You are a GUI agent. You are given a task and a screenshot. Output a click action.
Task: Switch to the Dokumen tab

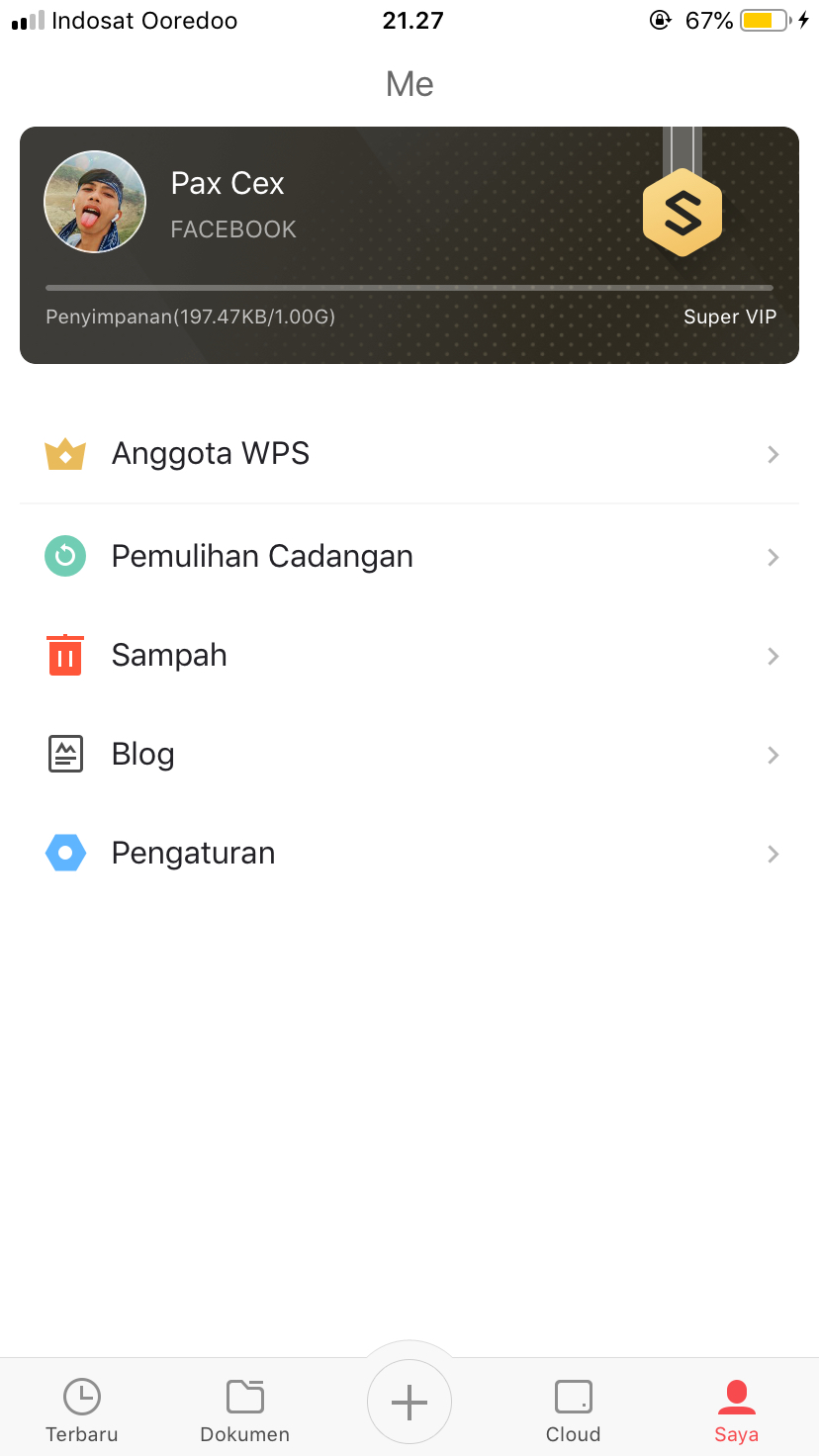coord(245,1411)
